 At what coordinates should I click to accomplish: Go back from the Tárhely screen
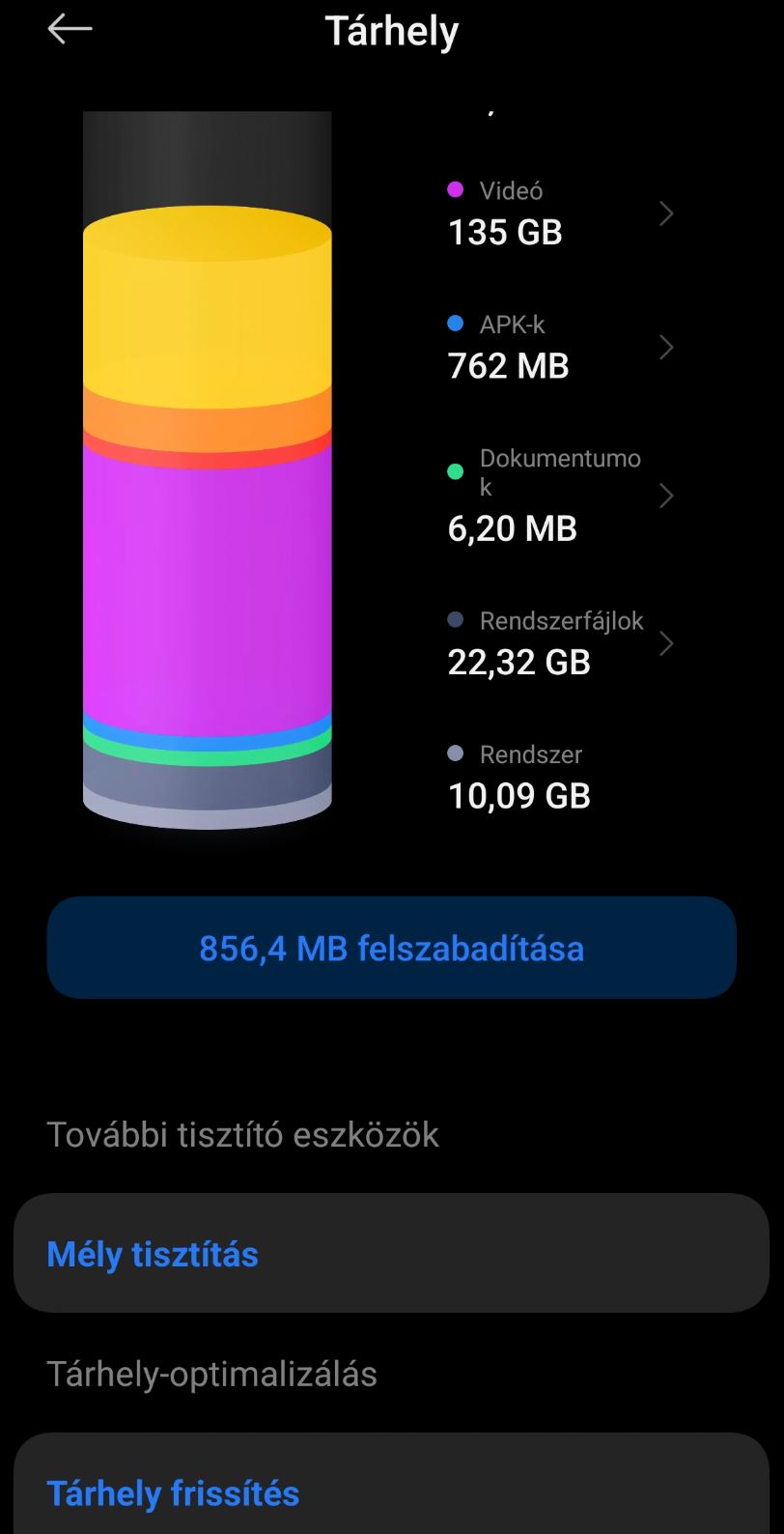click(x=70, y=30)
